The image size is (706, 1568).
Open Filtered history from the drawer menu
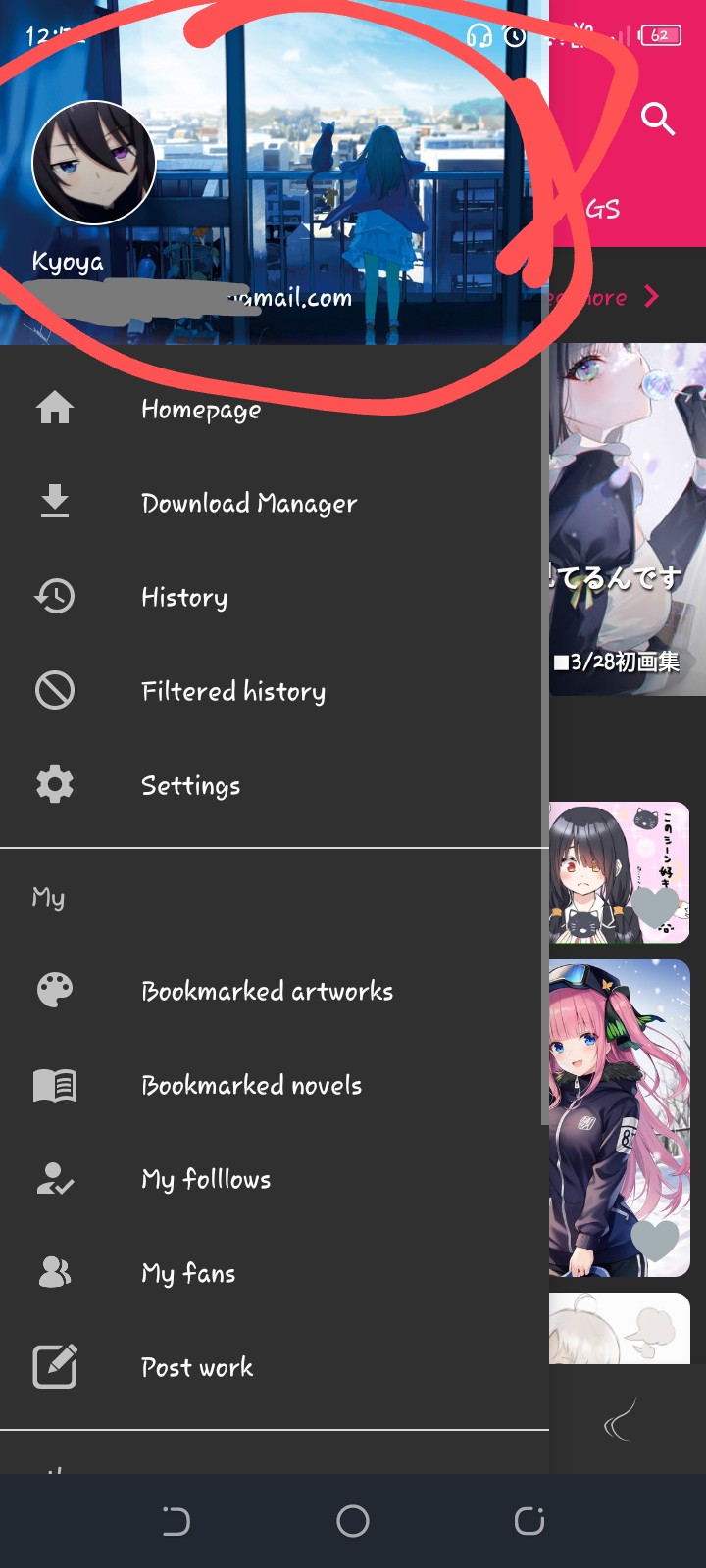coord(233,691)
